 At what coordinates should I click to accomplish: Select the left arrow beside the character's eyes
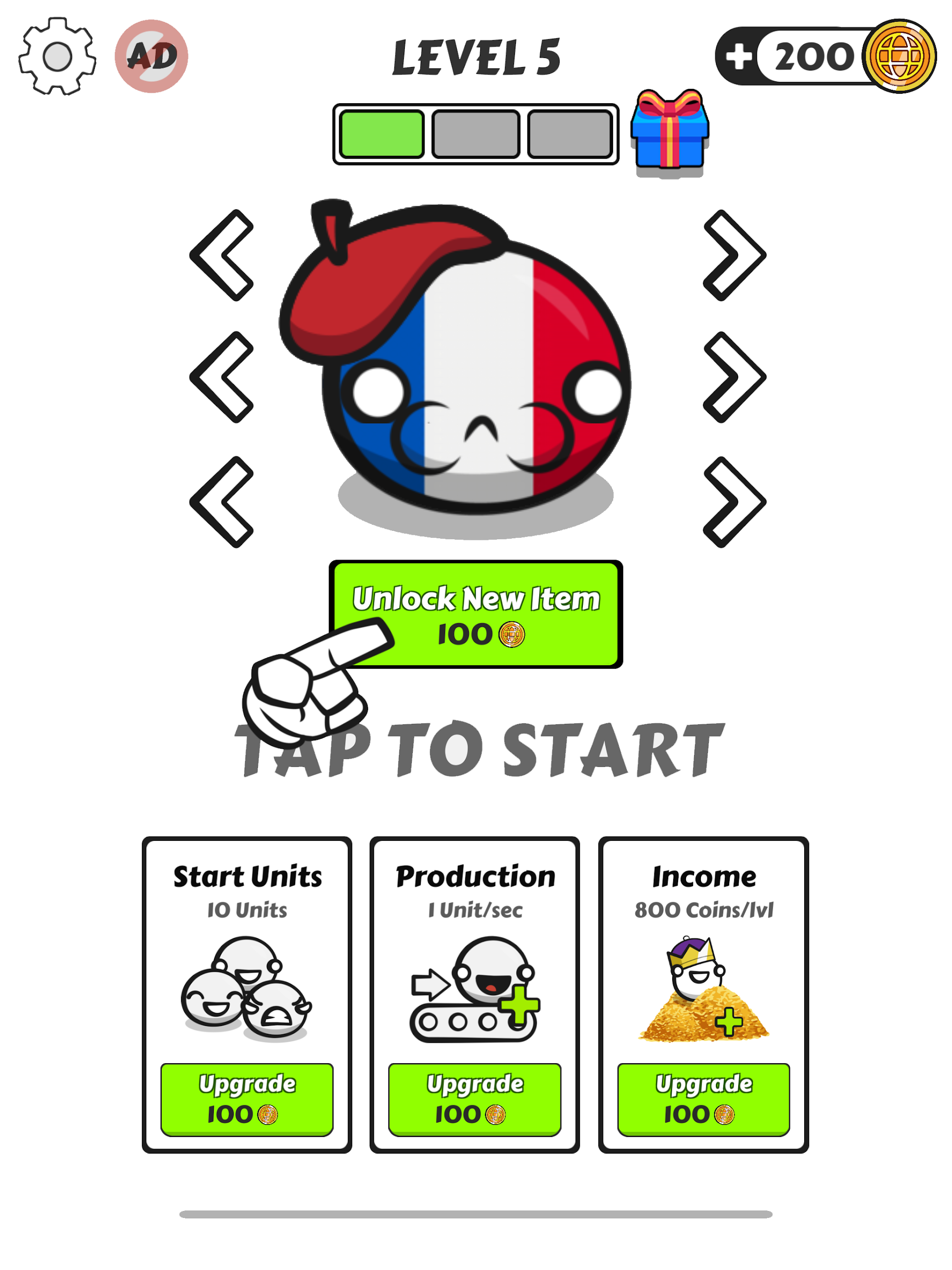pyautogui.click(x=222, y=377)
